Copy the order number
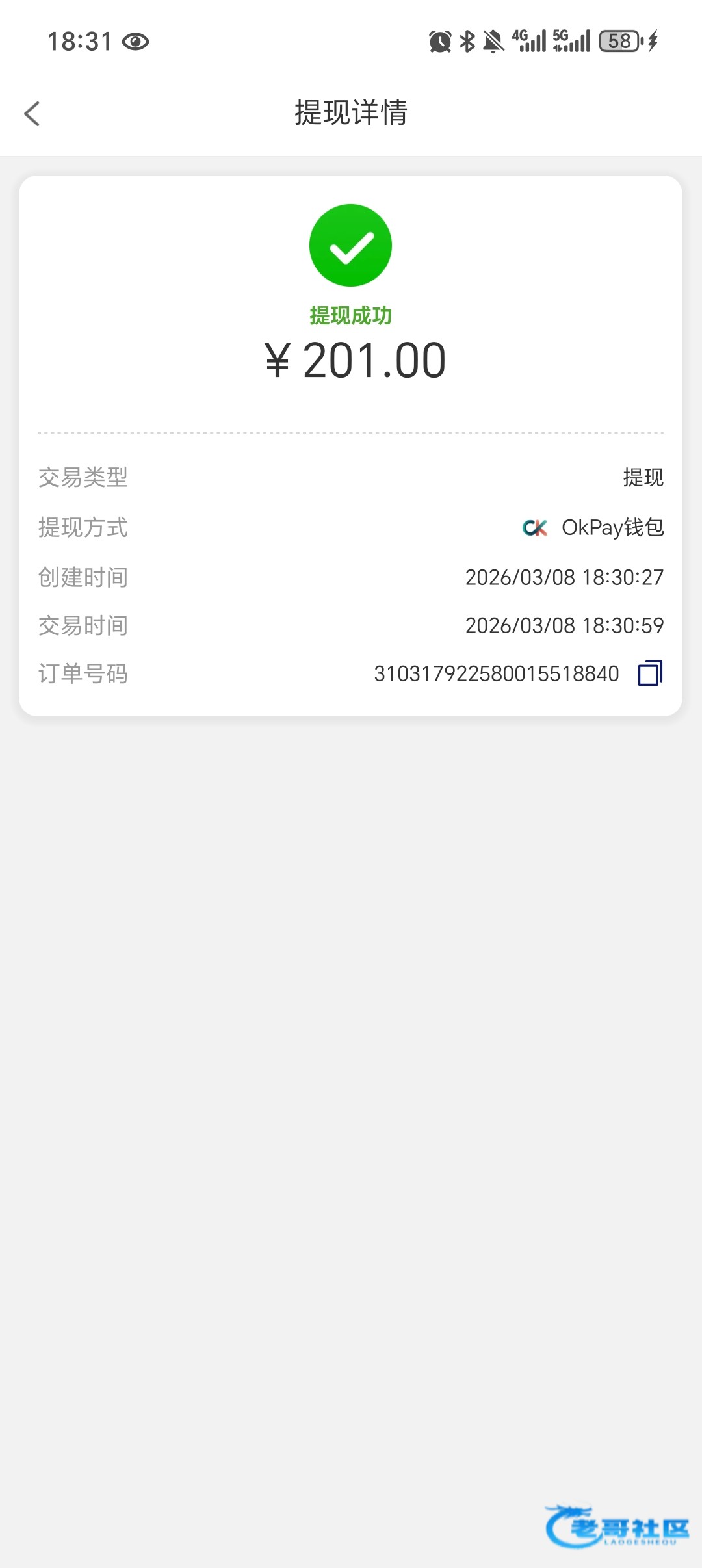This screenshot has width=702, height=1568. [x=650, y=673]
